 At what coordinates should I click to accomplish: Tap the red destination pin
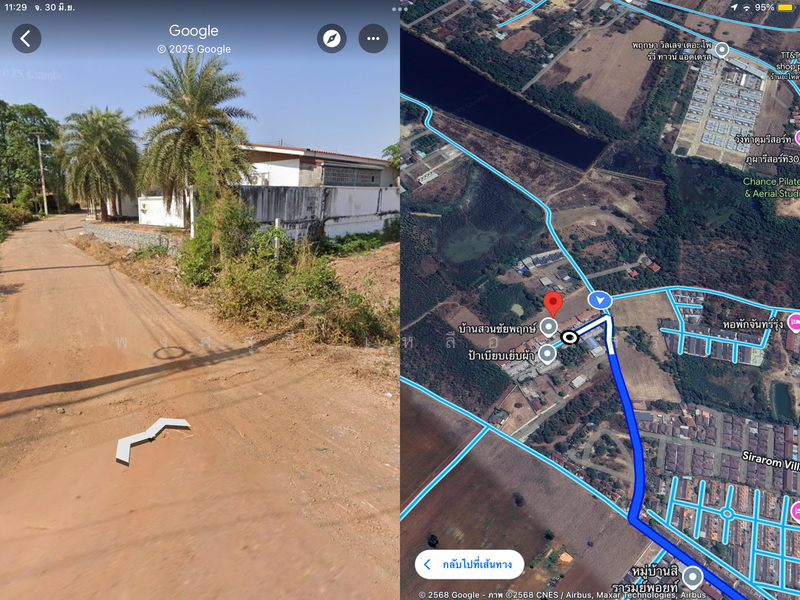click(x=552, y=303)
